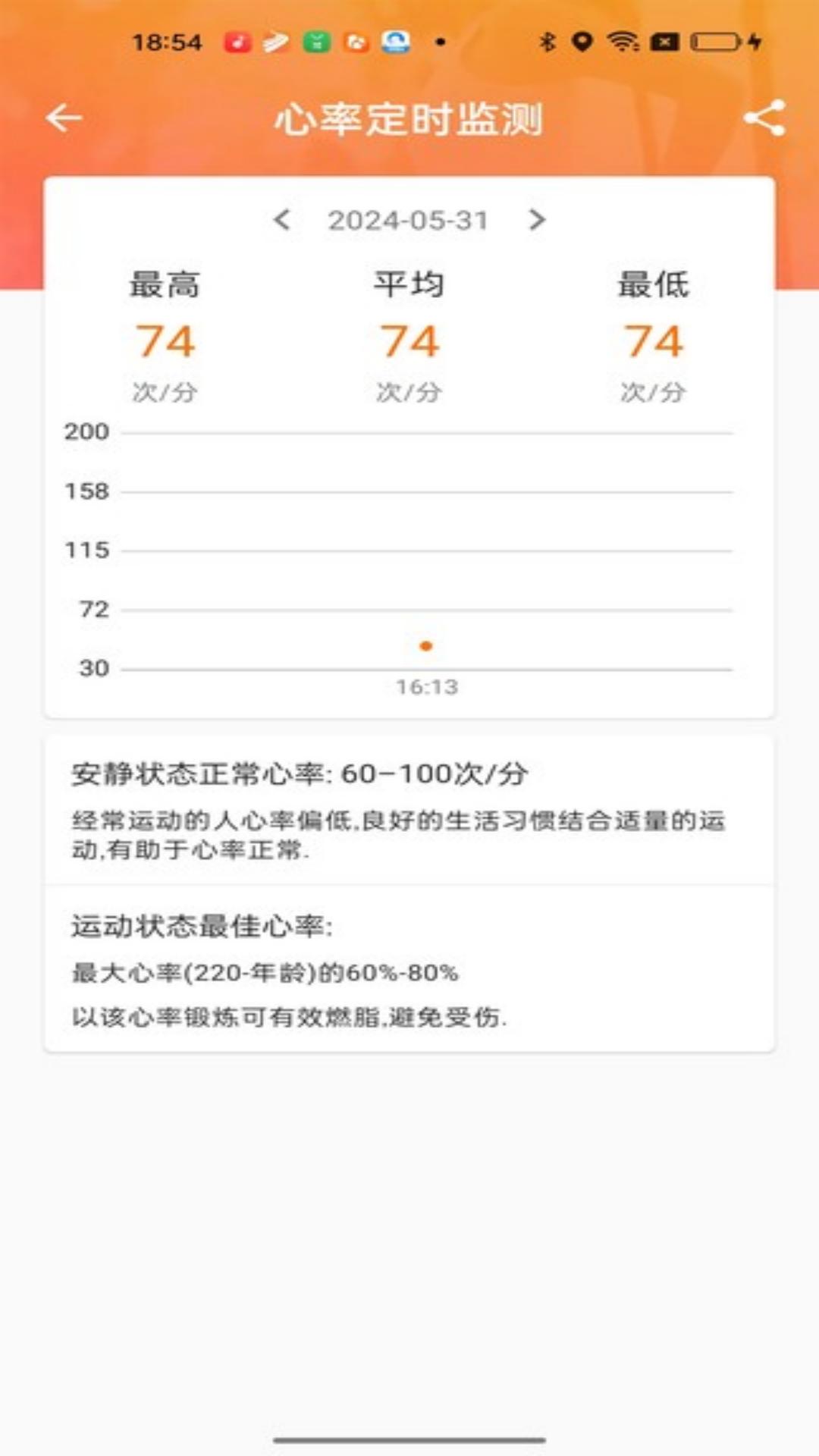The image size is (819, 1456).
Task: Click the no-SIM card status icon
Action: click(664, 42)
